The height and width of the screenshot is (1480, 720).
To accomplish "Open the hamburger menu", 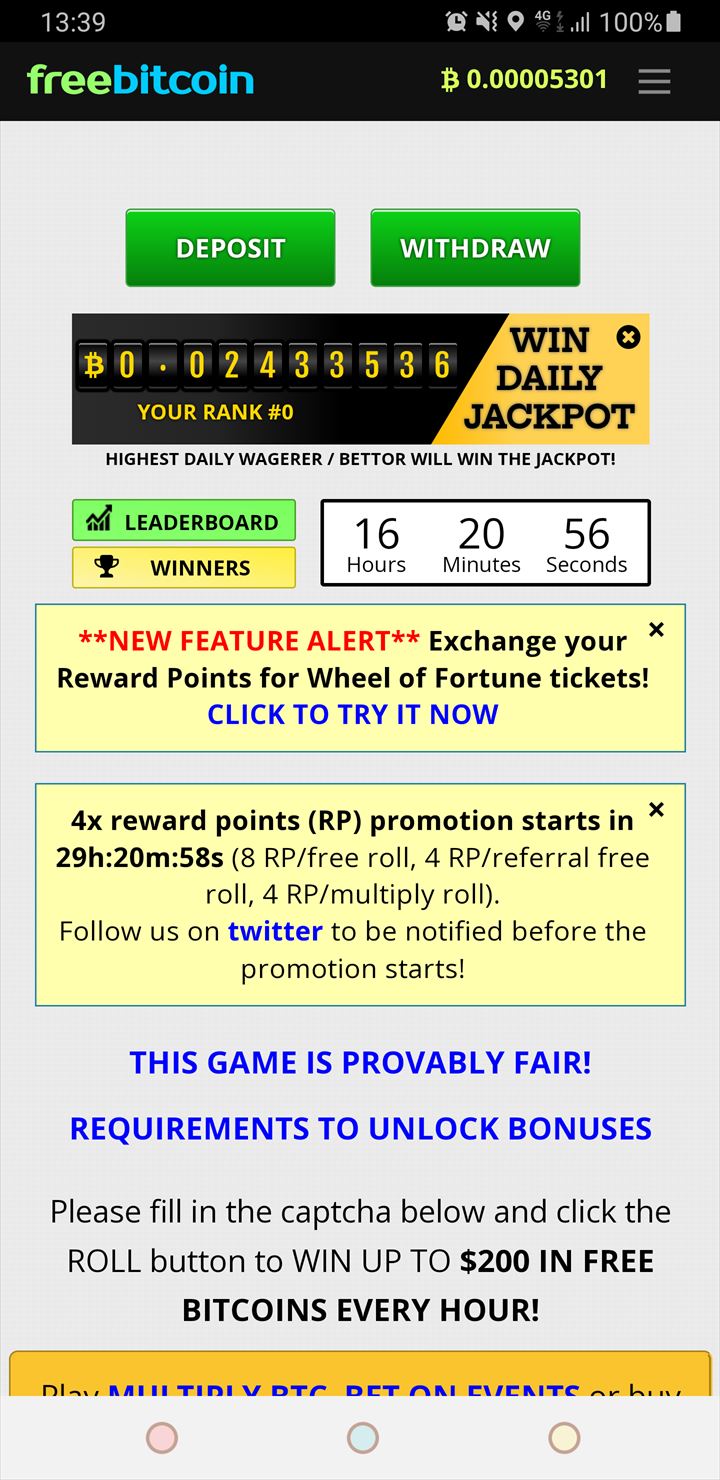I will (654, 81).
